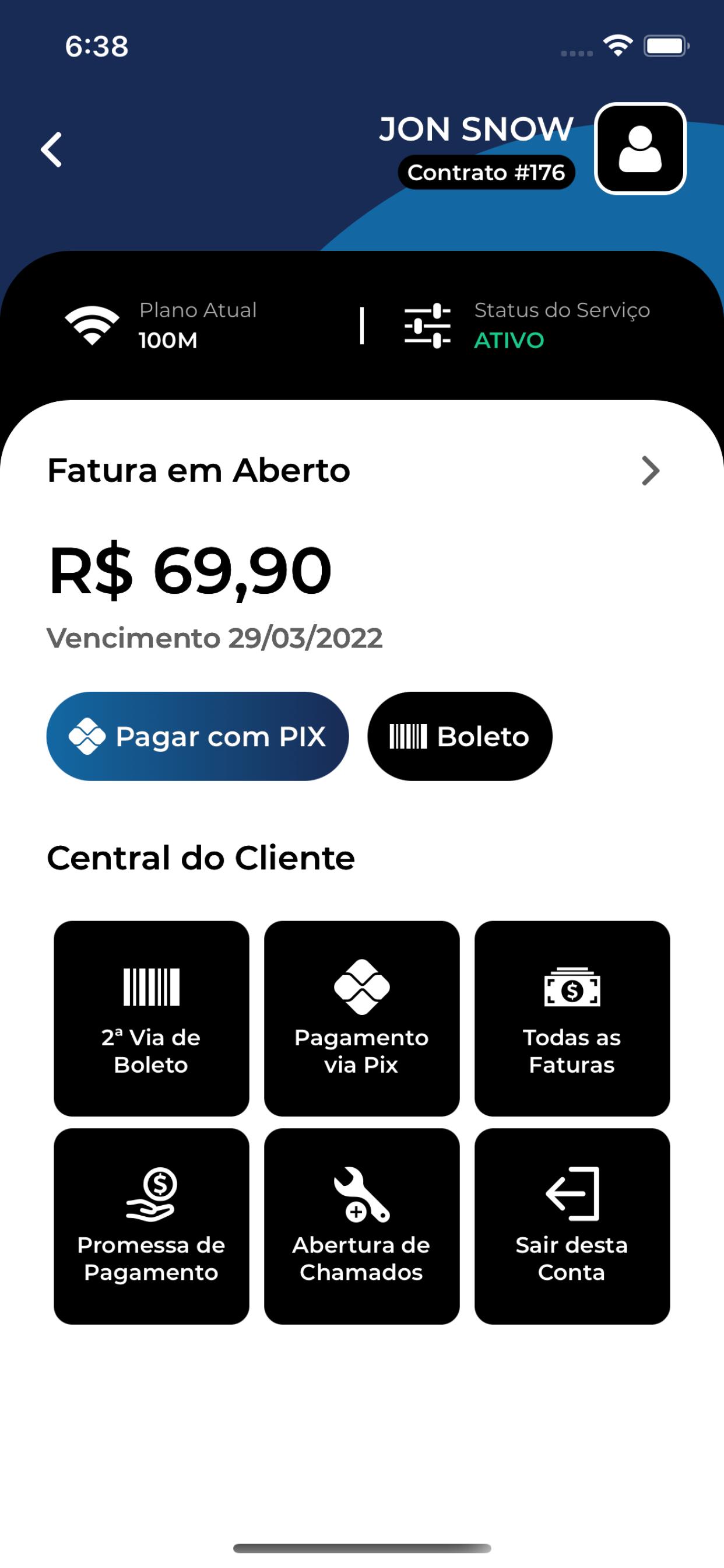Open 2ª Via de Boleto tile
This screenshot has height=1568, width=724.
(x=152, y=1019)
